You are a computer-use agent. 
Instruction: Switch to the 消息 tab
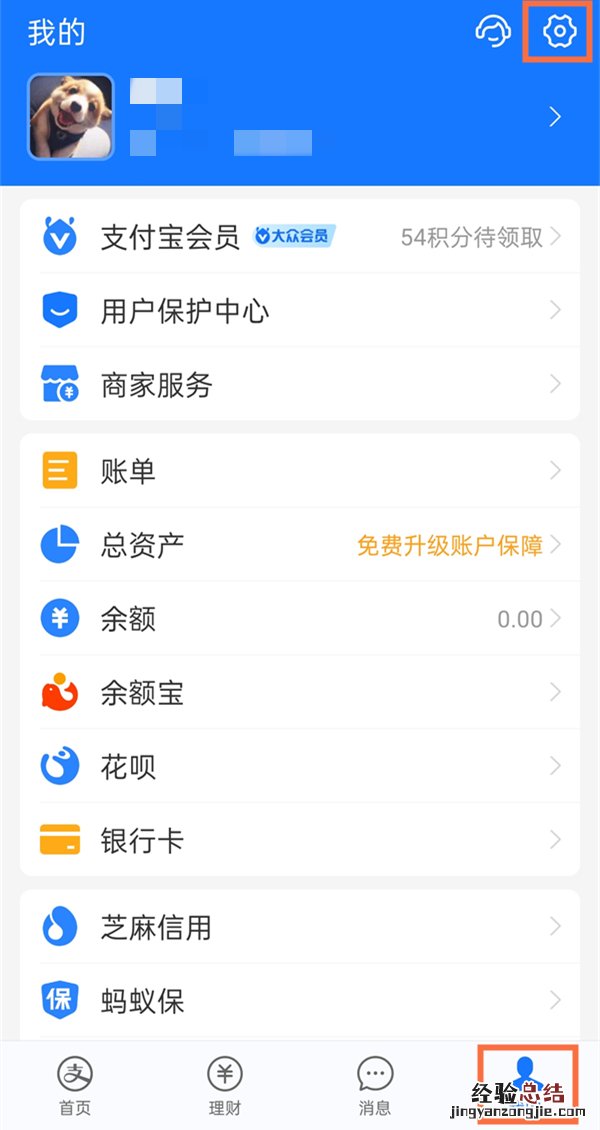(x=375, y=1086)
